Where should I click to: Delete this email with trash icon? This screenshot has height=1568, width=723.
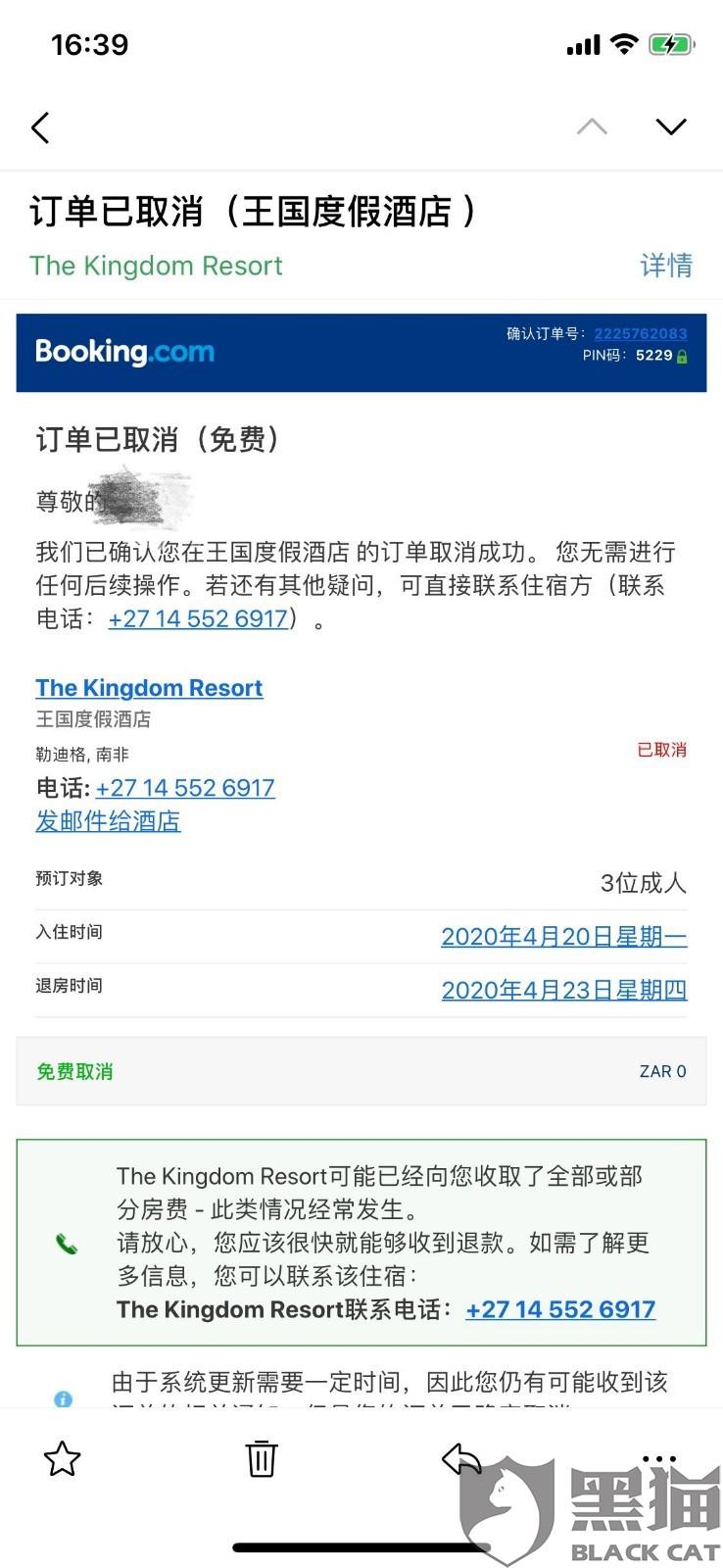pos(261,1459)
